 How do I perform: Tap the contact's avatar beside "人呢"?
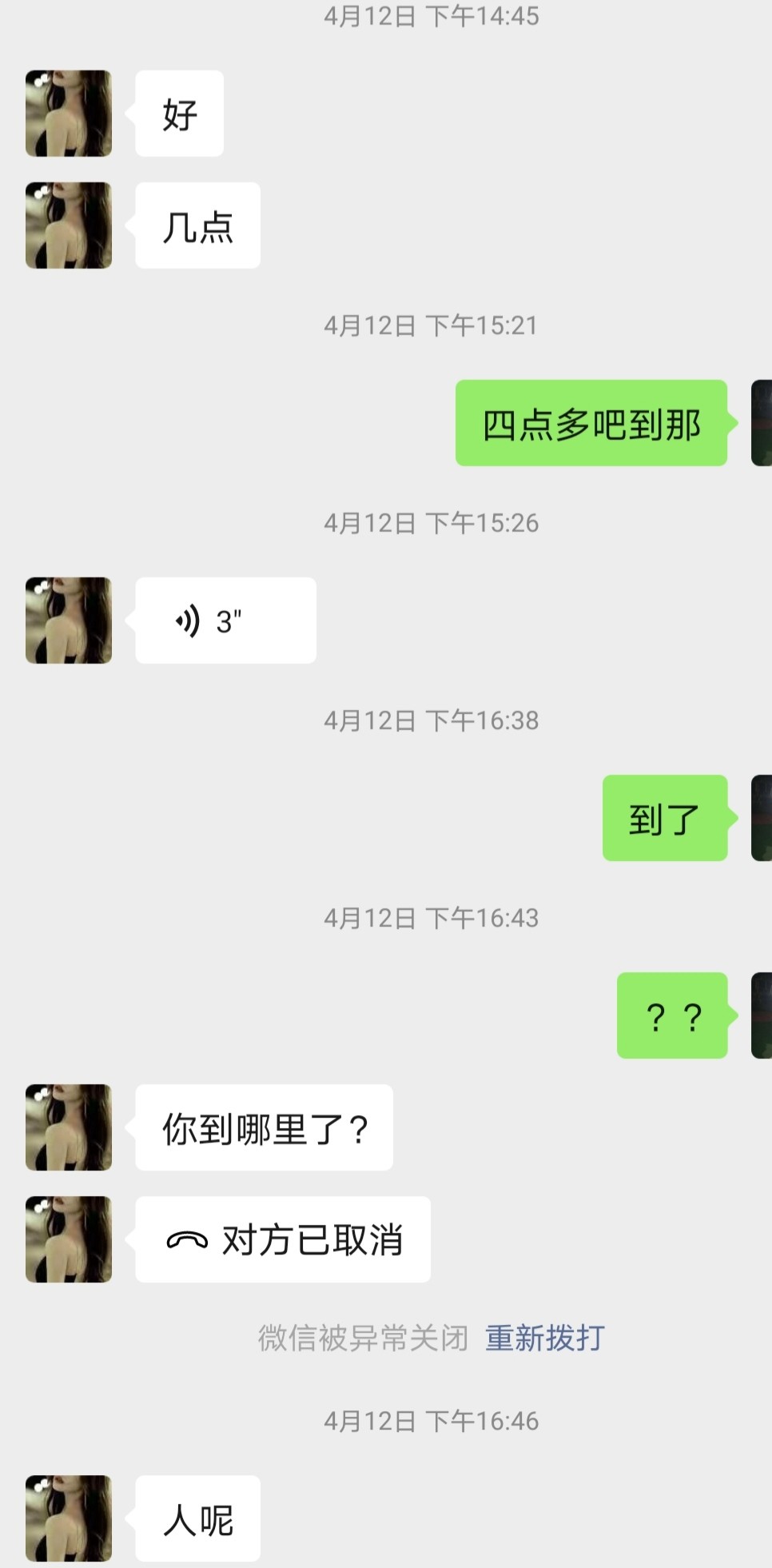(x=69, y=1518)
